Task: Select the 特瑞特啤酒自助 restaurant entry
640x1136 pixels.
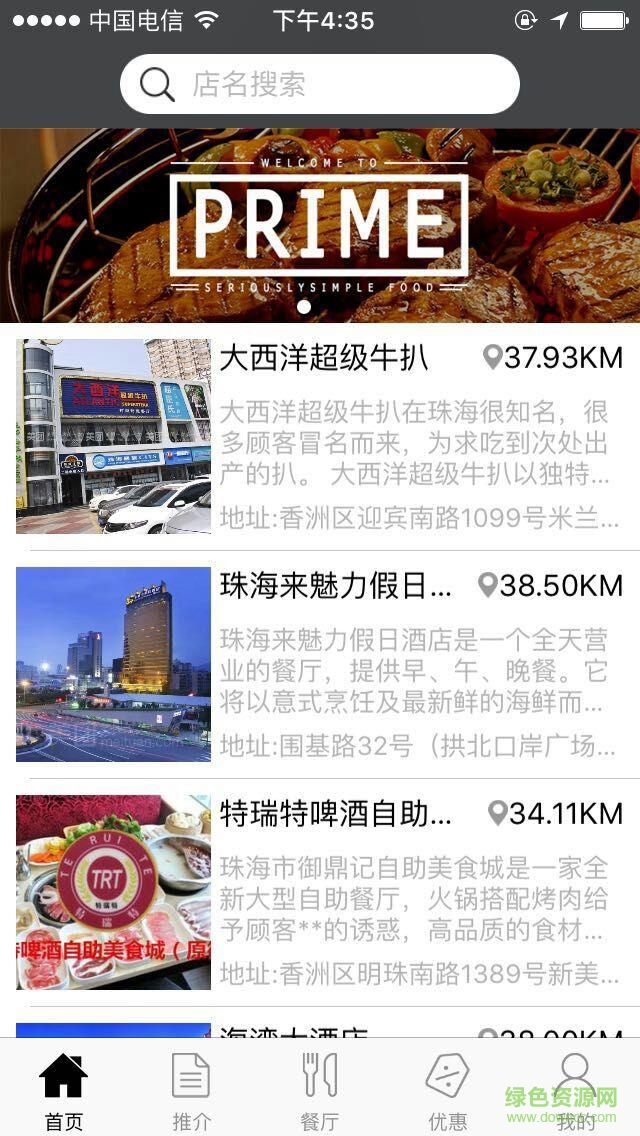Action: click(x=320, y=892)
